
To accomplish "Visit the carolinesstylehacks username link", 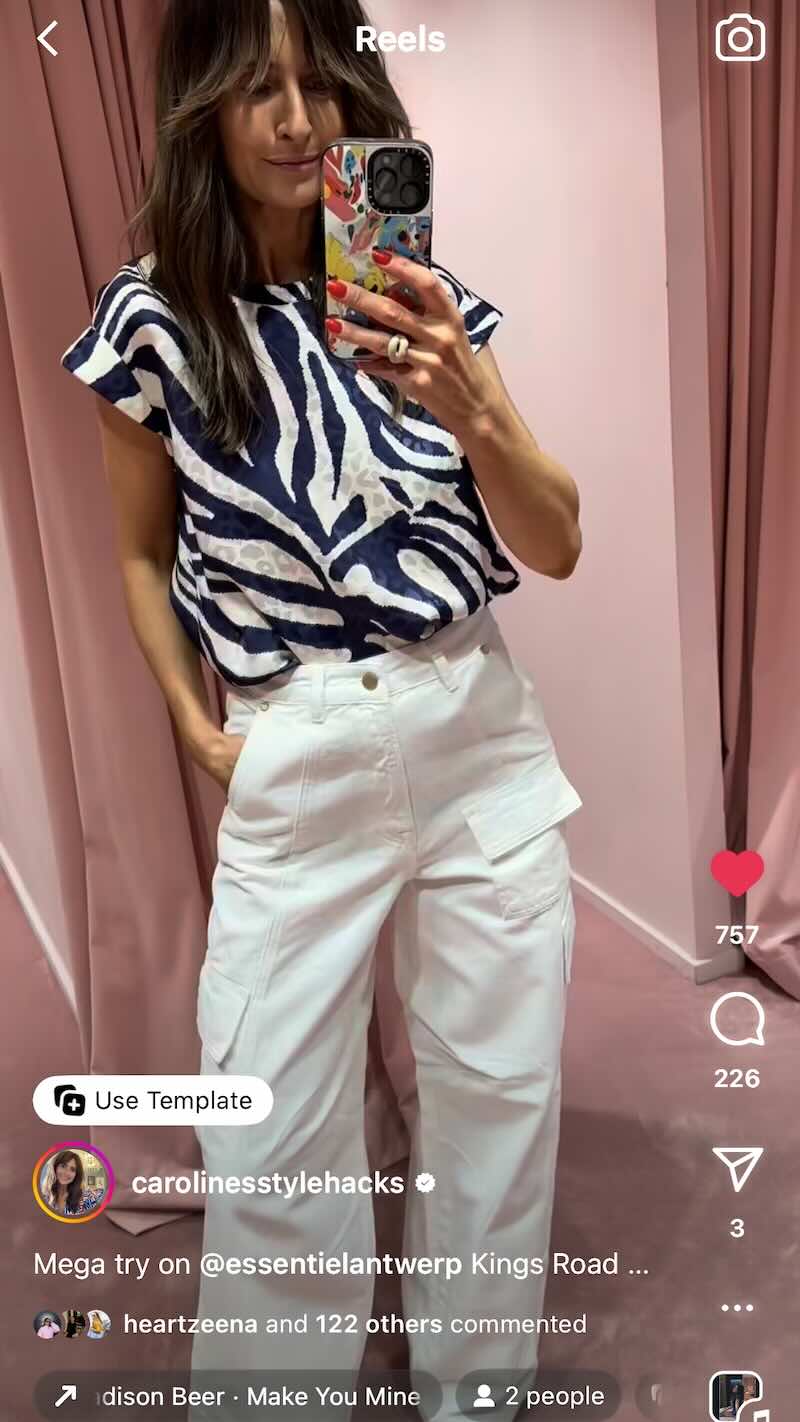I will 268,1183.
